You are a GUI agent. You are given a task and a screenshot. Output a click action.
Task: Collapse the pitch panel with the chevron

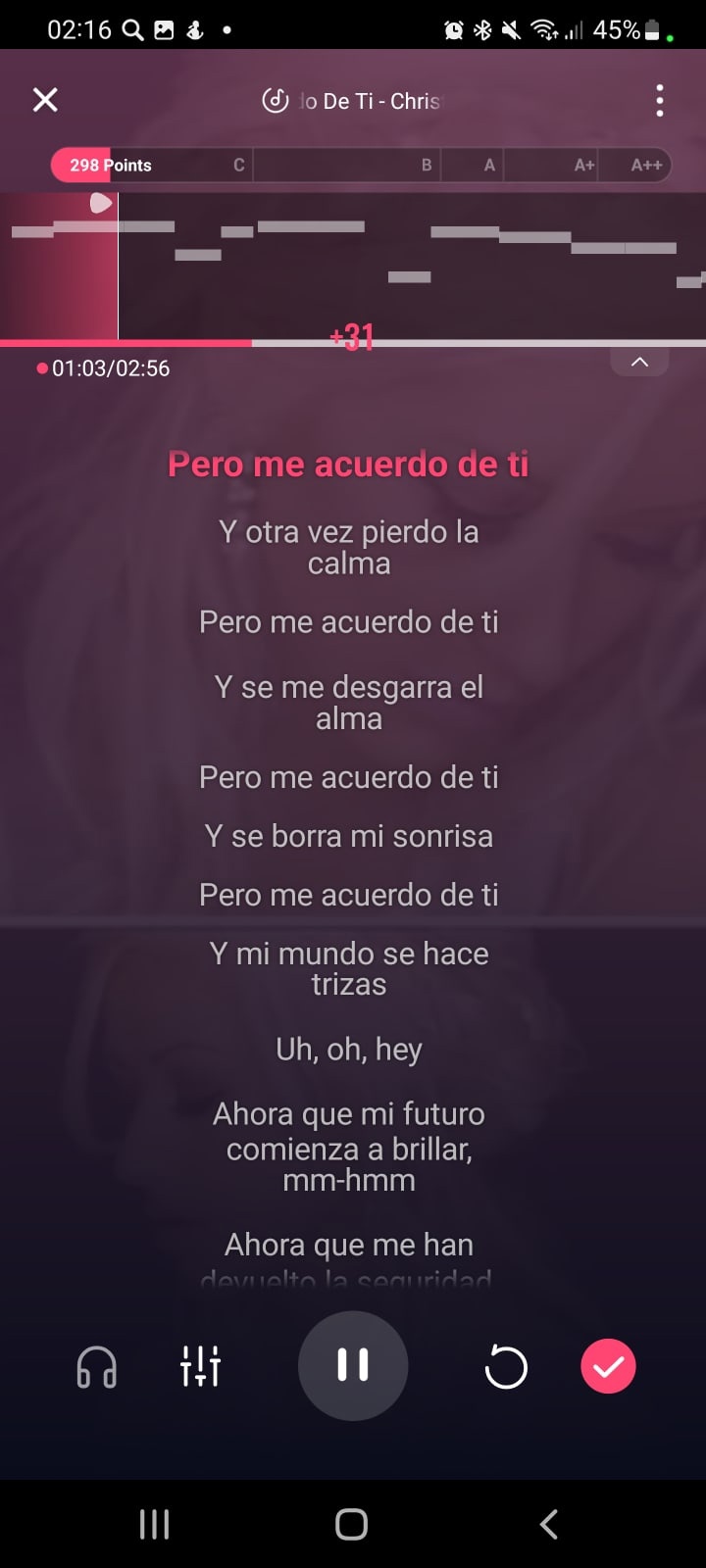point(639,363)
